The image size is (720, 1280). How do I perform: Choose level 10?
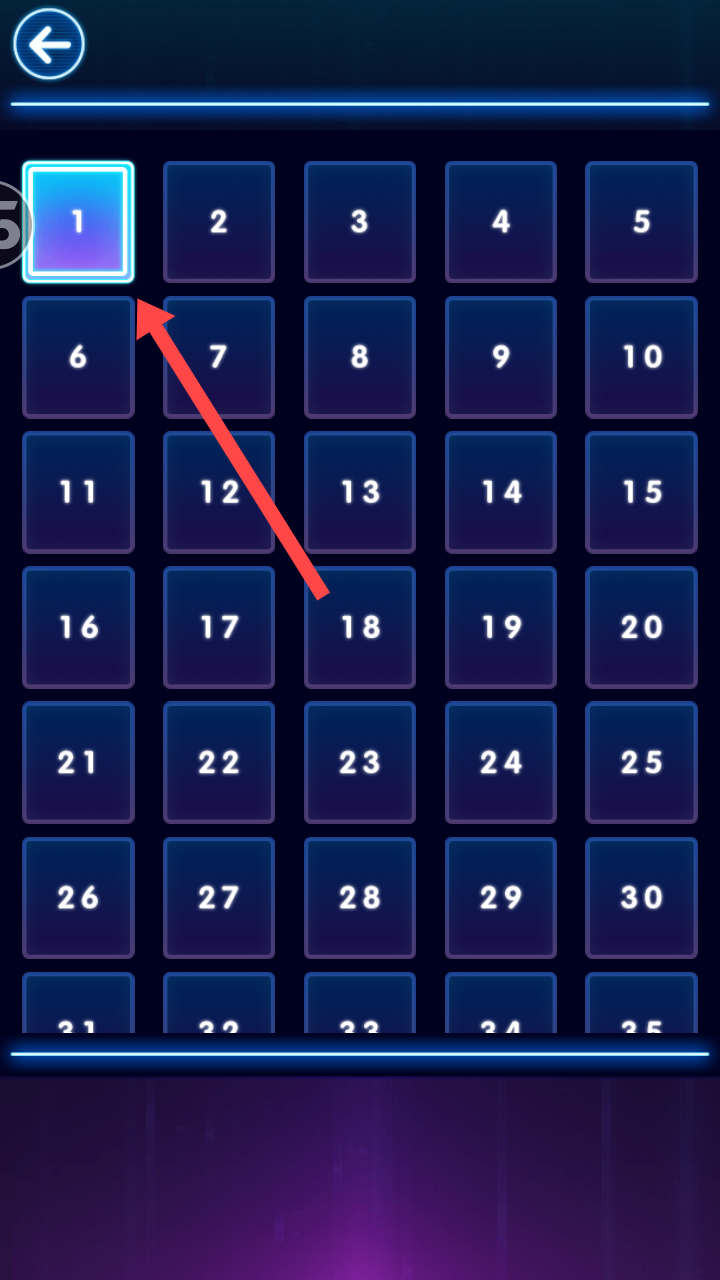tap(641, 357)
